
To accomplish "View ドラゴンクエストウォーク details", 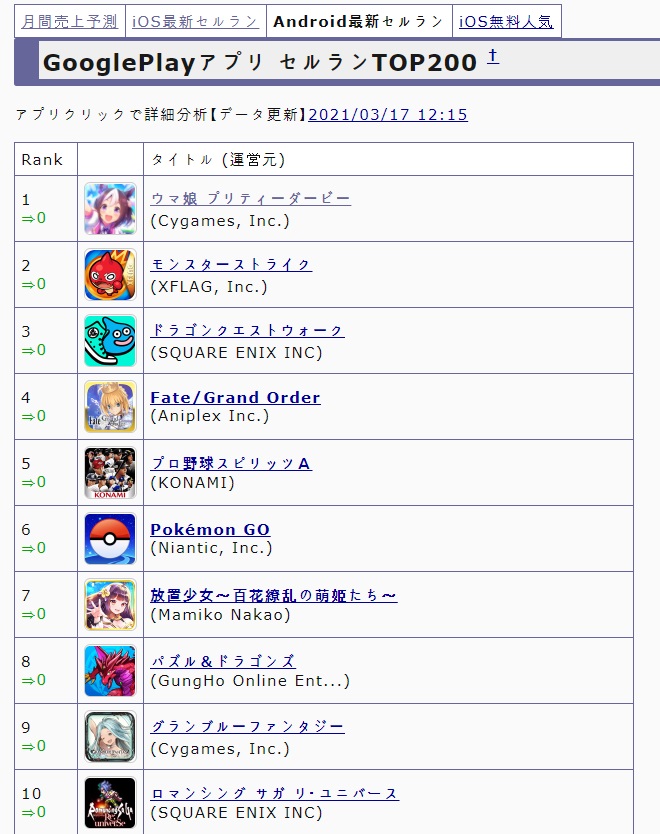I will pos(247,331).
